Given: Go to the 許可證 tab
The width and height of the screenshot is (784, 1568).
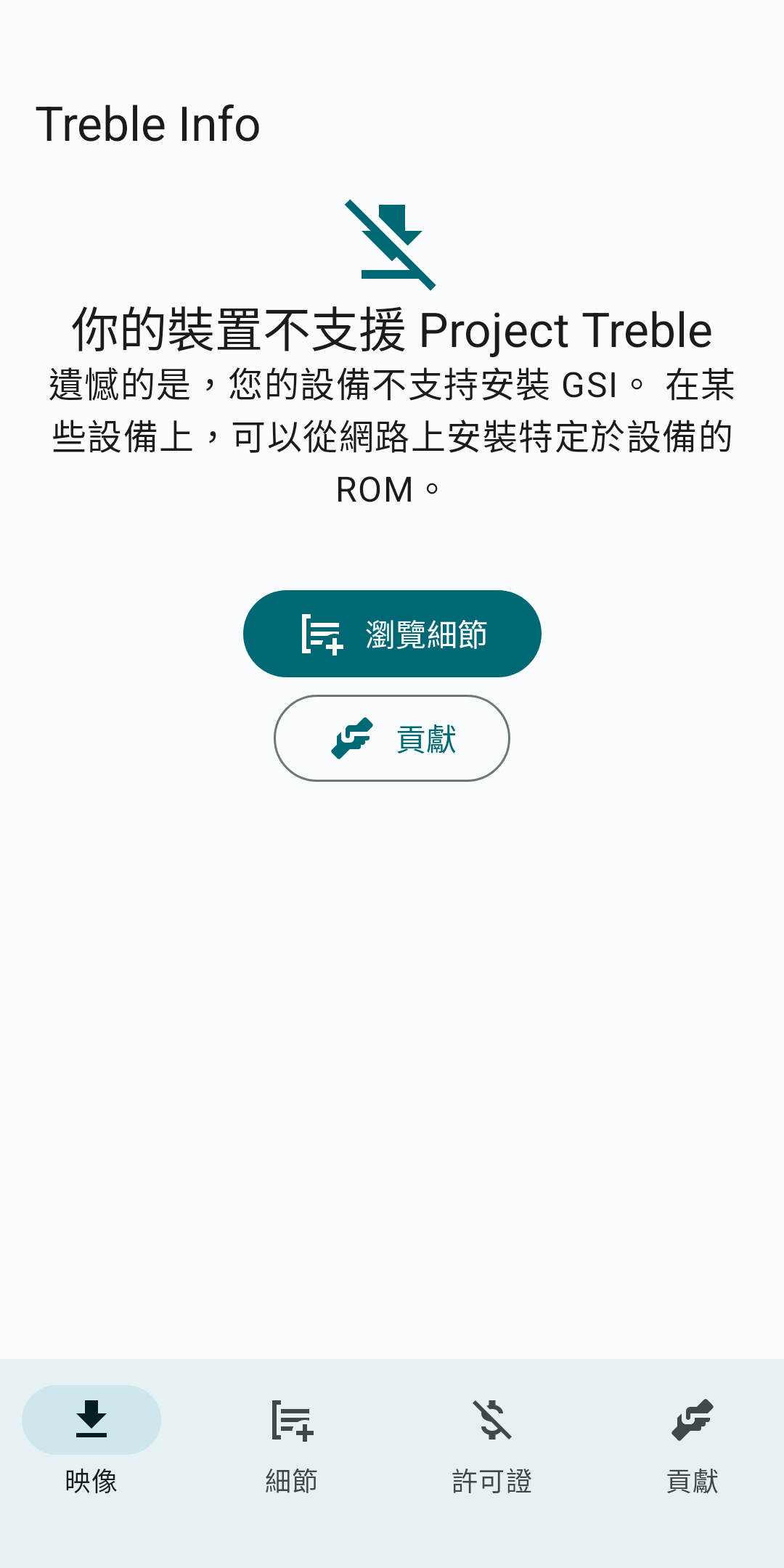Looking at the screenshot, I should coord(492,1439).
